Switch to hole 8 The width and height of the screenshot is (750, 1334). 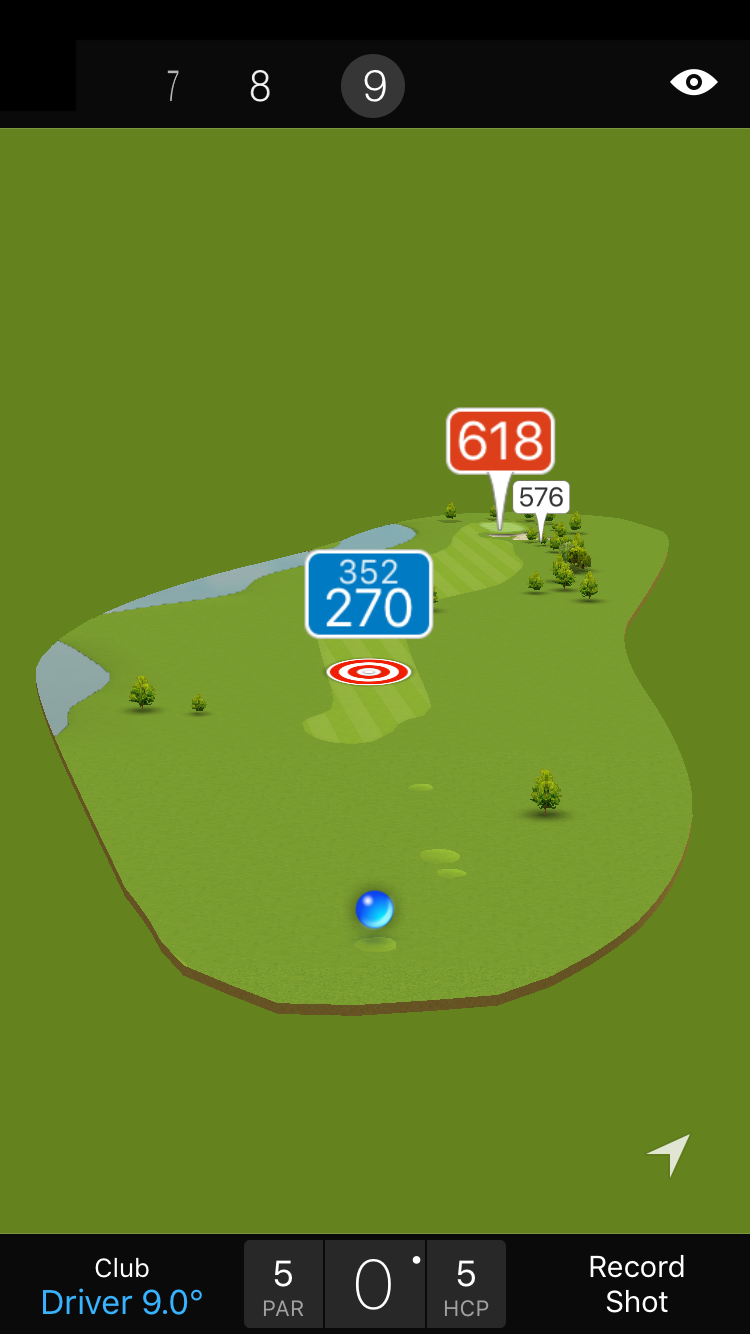260,87
